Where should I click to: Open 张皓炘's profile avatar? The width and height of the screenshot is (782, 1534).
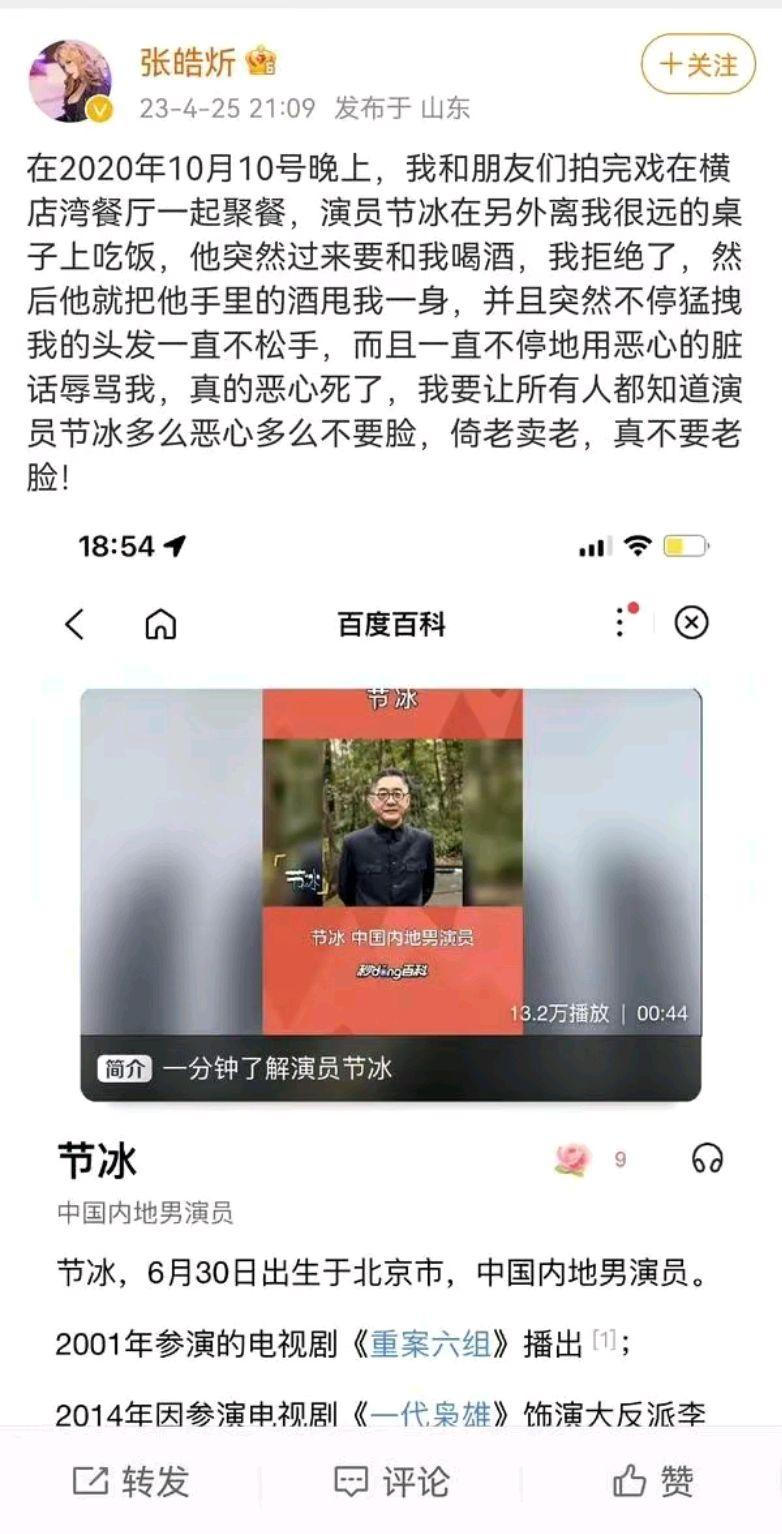(x=69, y=81)
